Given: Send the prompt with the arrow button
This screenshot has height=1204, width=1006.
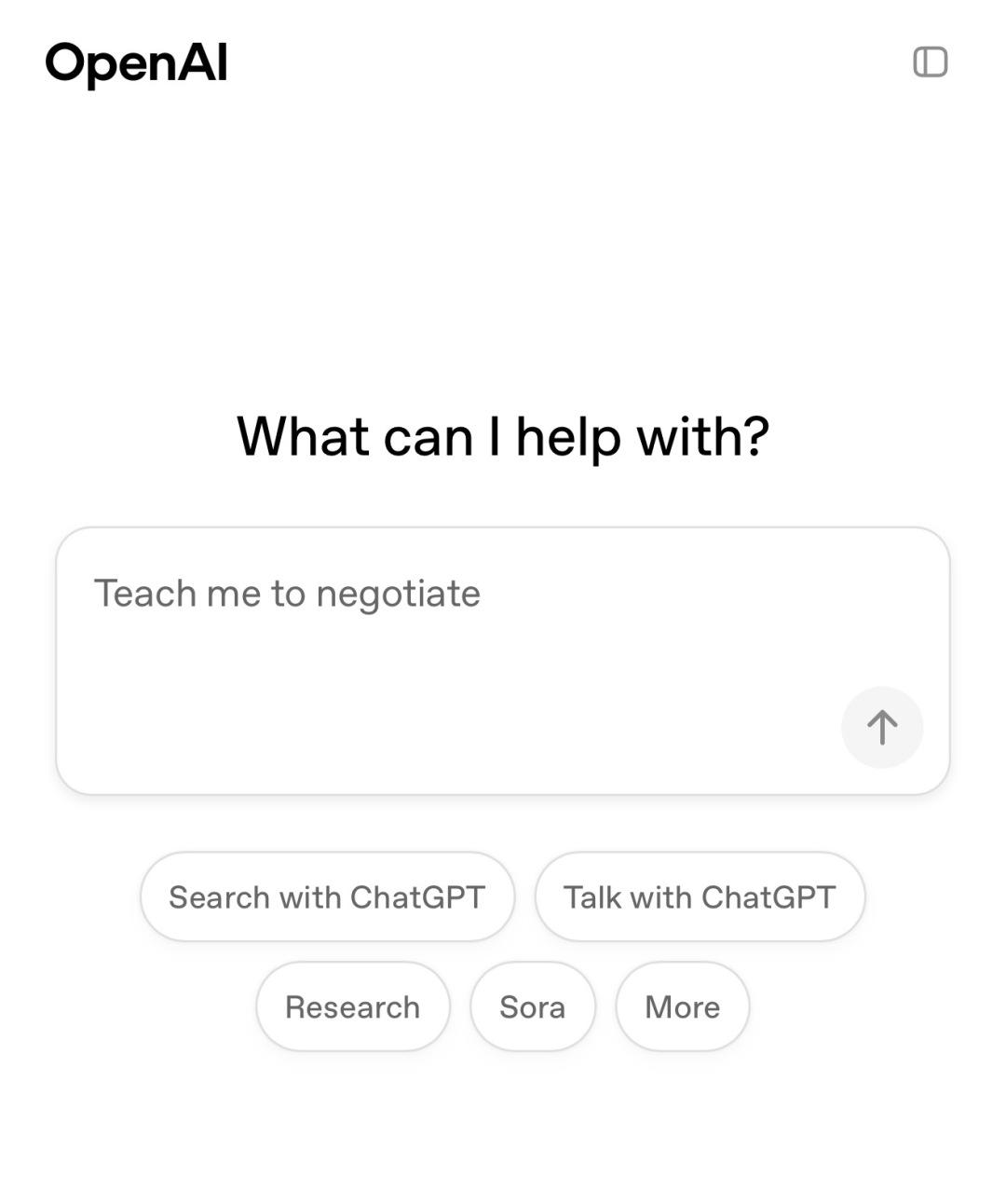Looking at the screenshot, I should (881, 727).
